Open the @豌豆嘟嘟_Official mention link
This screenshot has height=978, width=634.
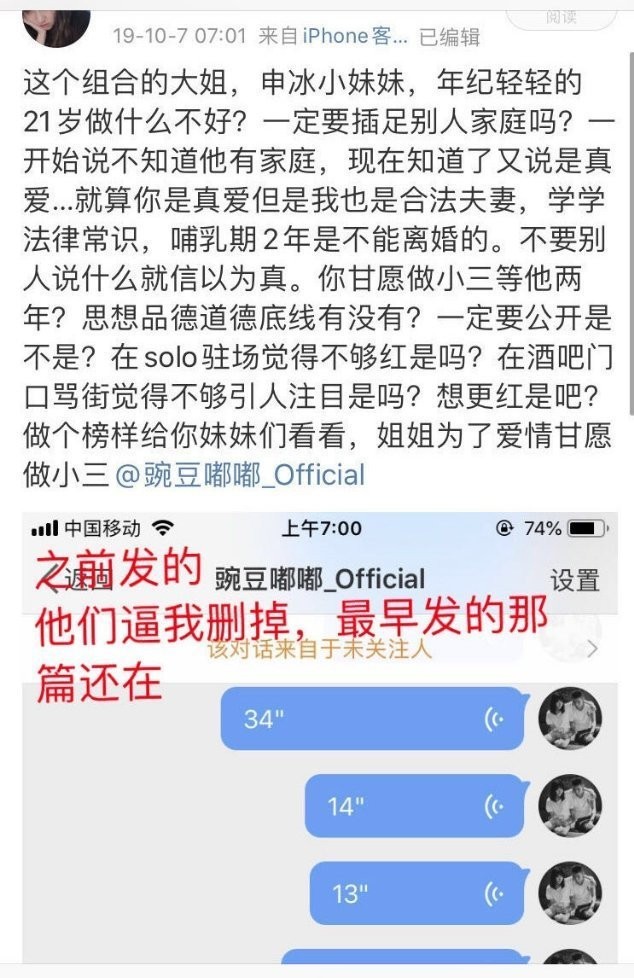tap(240, 474)
